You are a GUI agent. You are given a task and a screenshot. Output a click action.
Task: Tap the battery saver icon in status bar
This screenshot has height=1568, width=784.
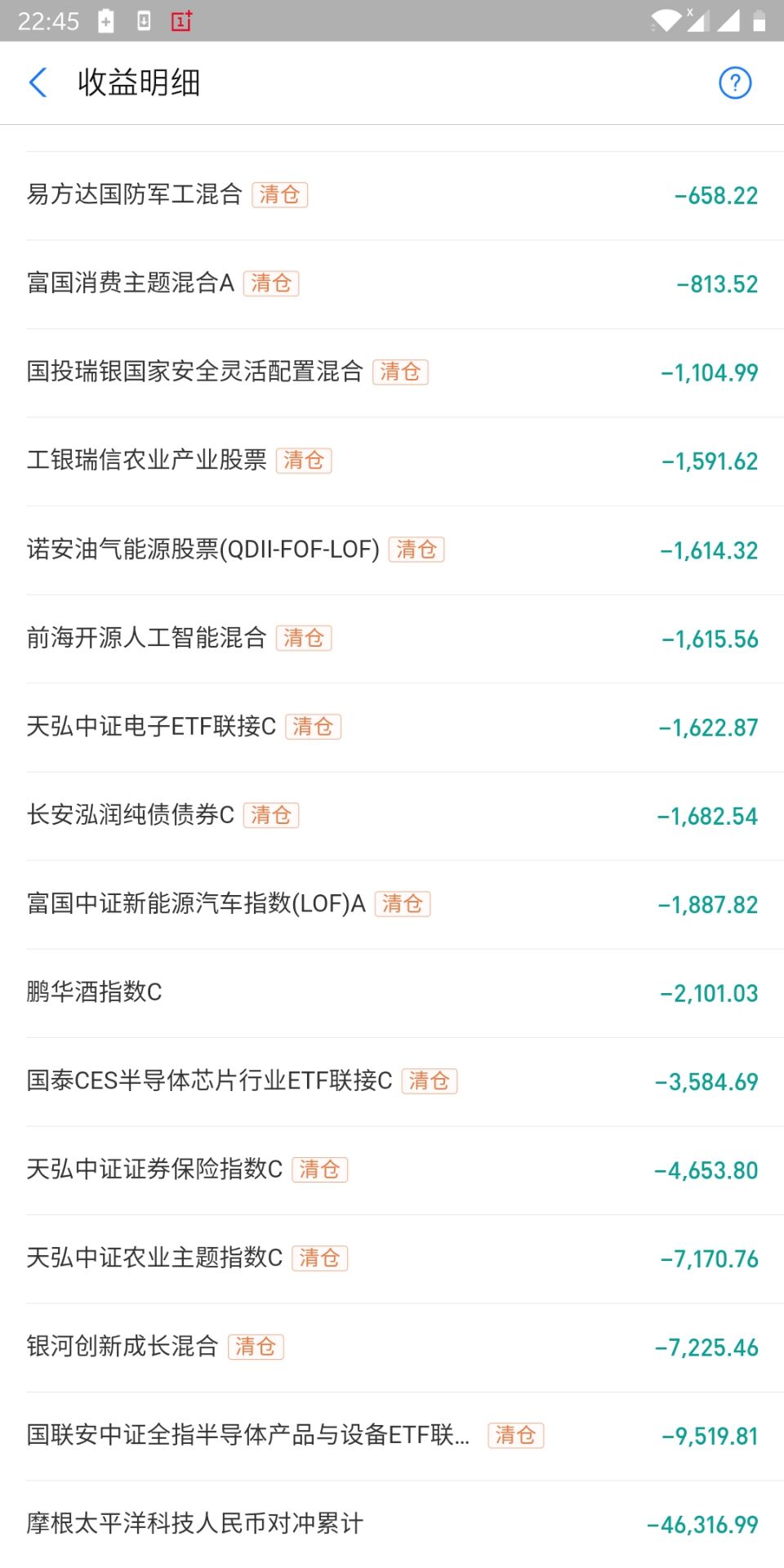tap(105, 20)
